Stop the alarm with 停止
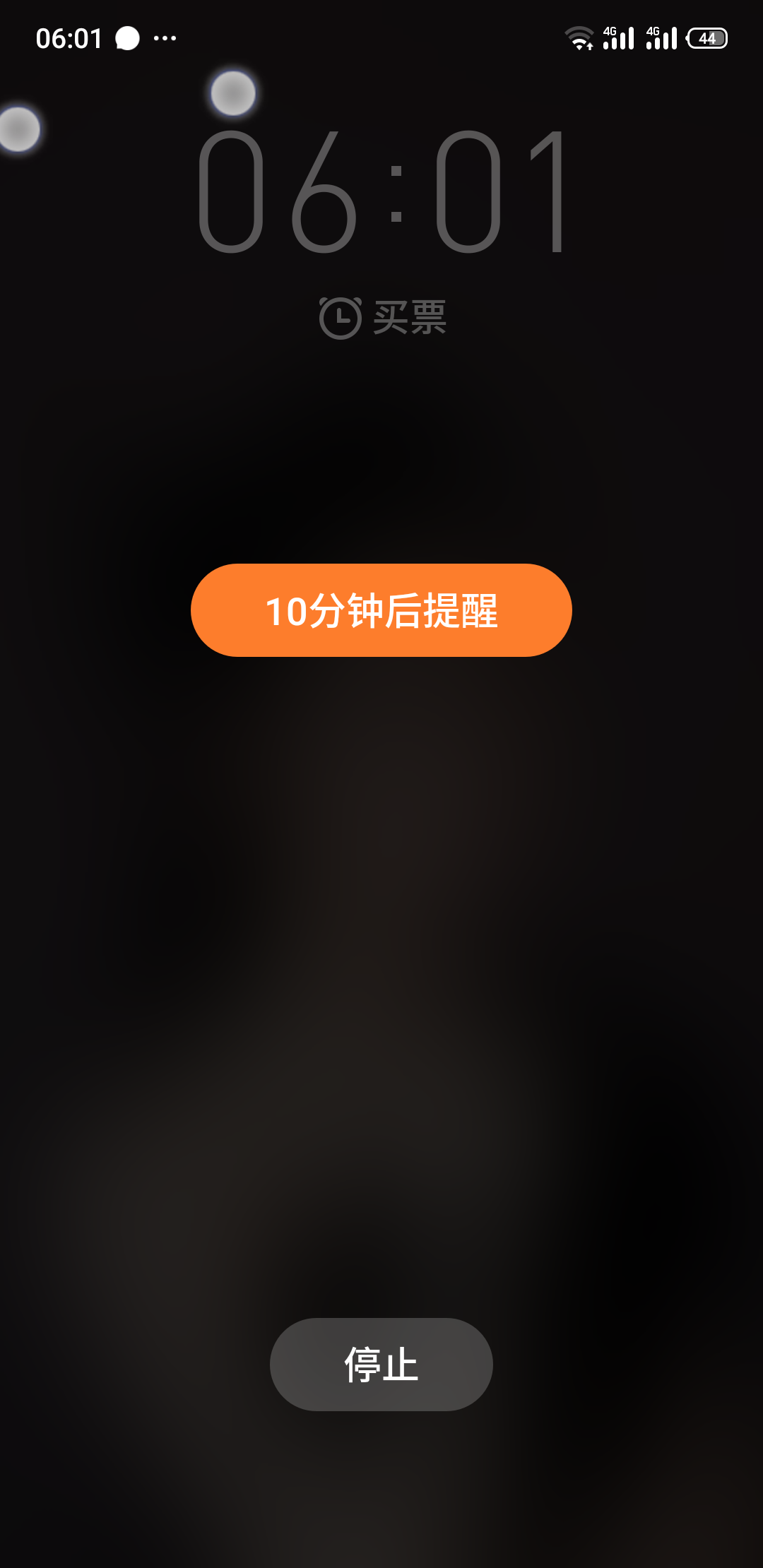The image size is (763, 1568). pos(381,1364)
